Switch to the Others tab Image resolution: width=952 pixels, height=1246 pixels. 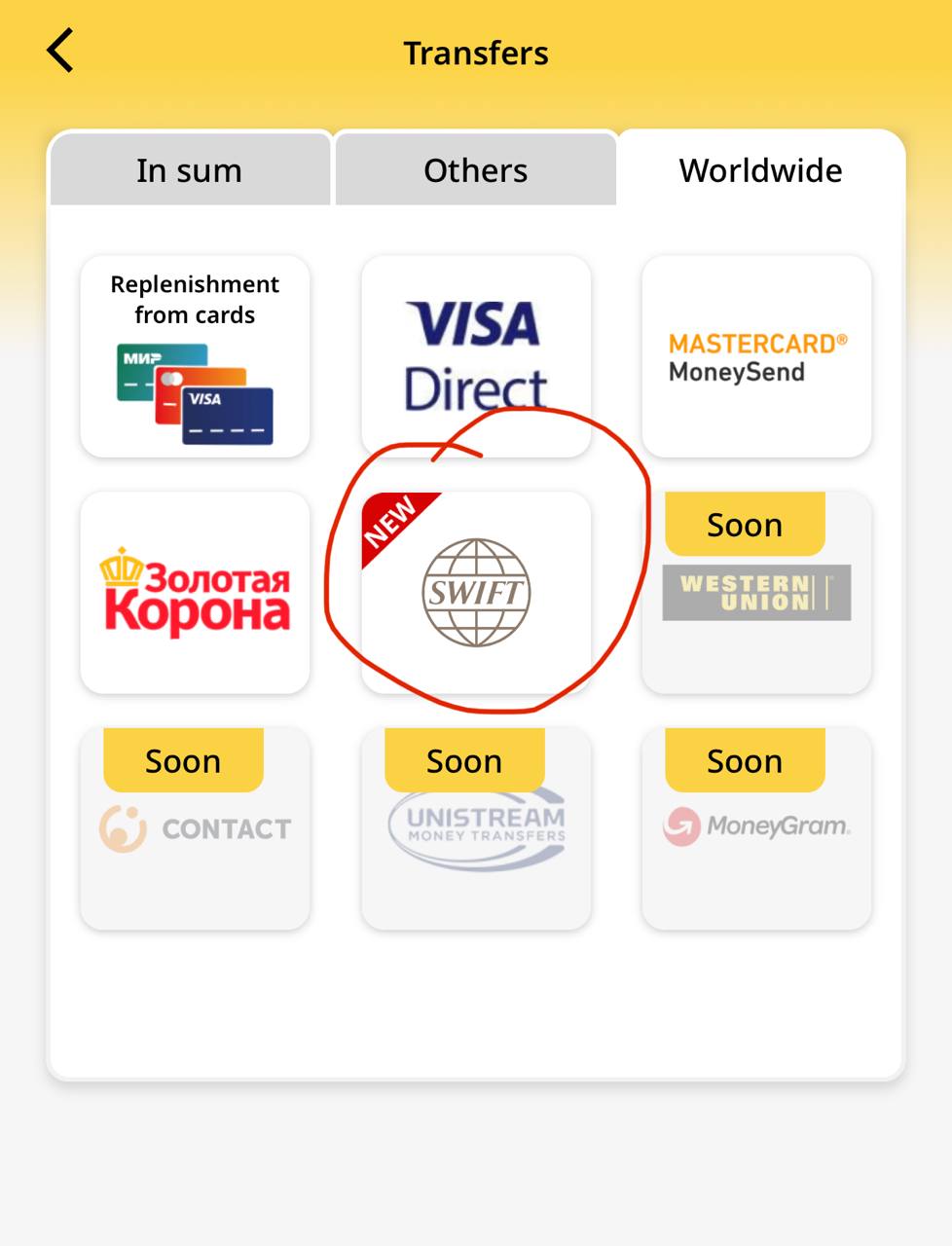tap(475, 170)
